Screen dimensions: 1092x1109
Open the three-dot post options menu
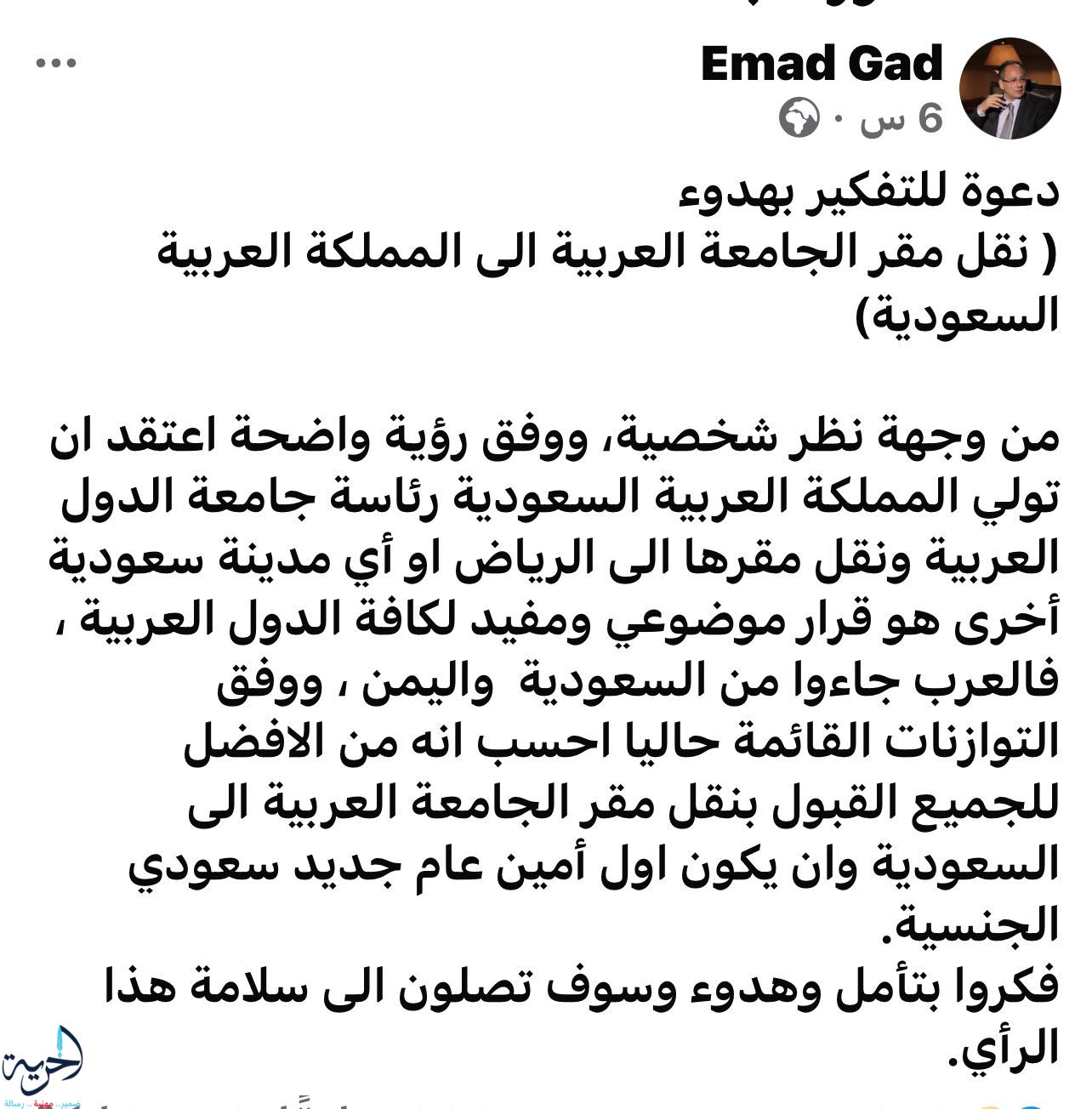56,63
